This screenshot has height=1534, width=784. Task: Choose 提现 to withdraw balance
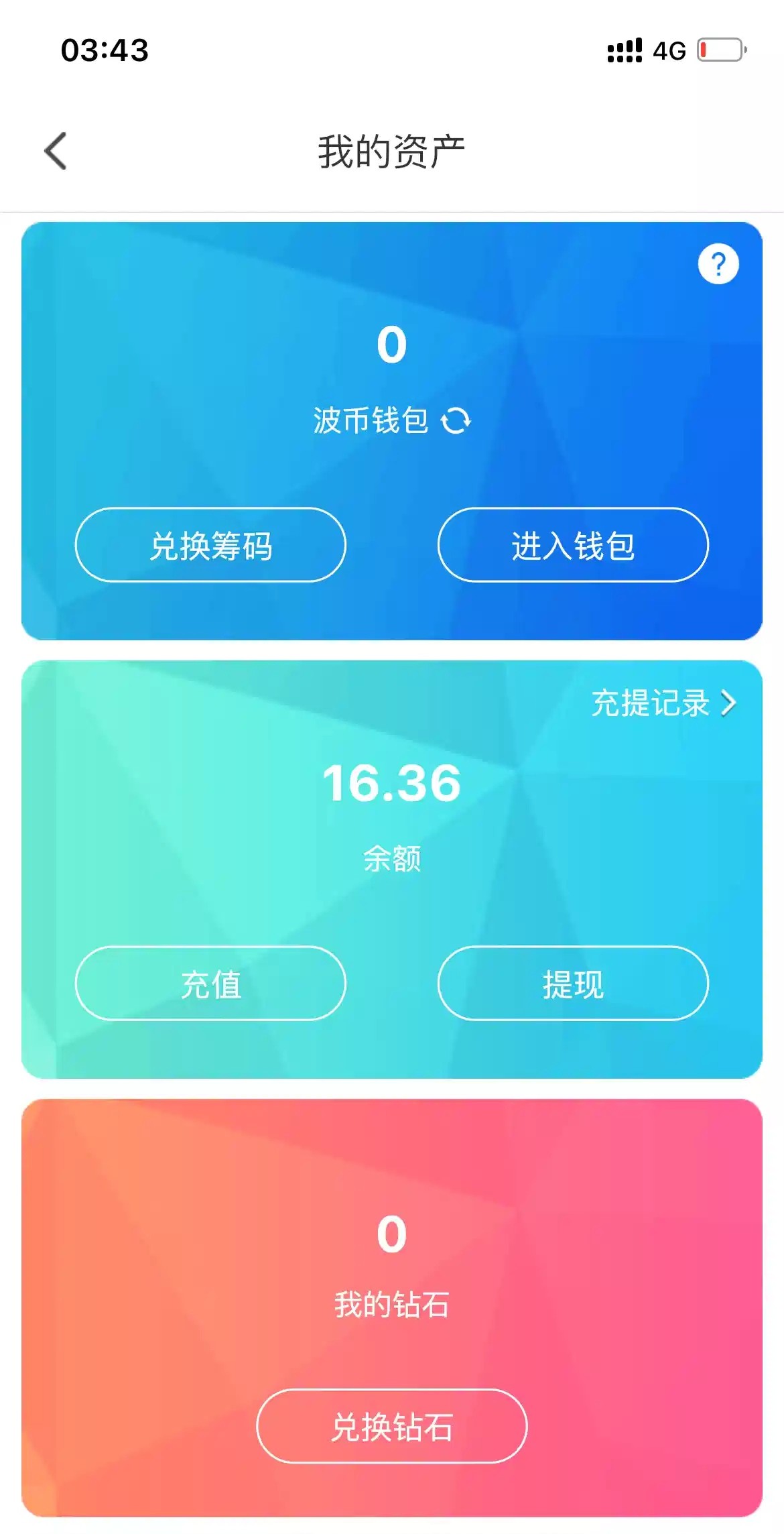(x=573, y=984)
